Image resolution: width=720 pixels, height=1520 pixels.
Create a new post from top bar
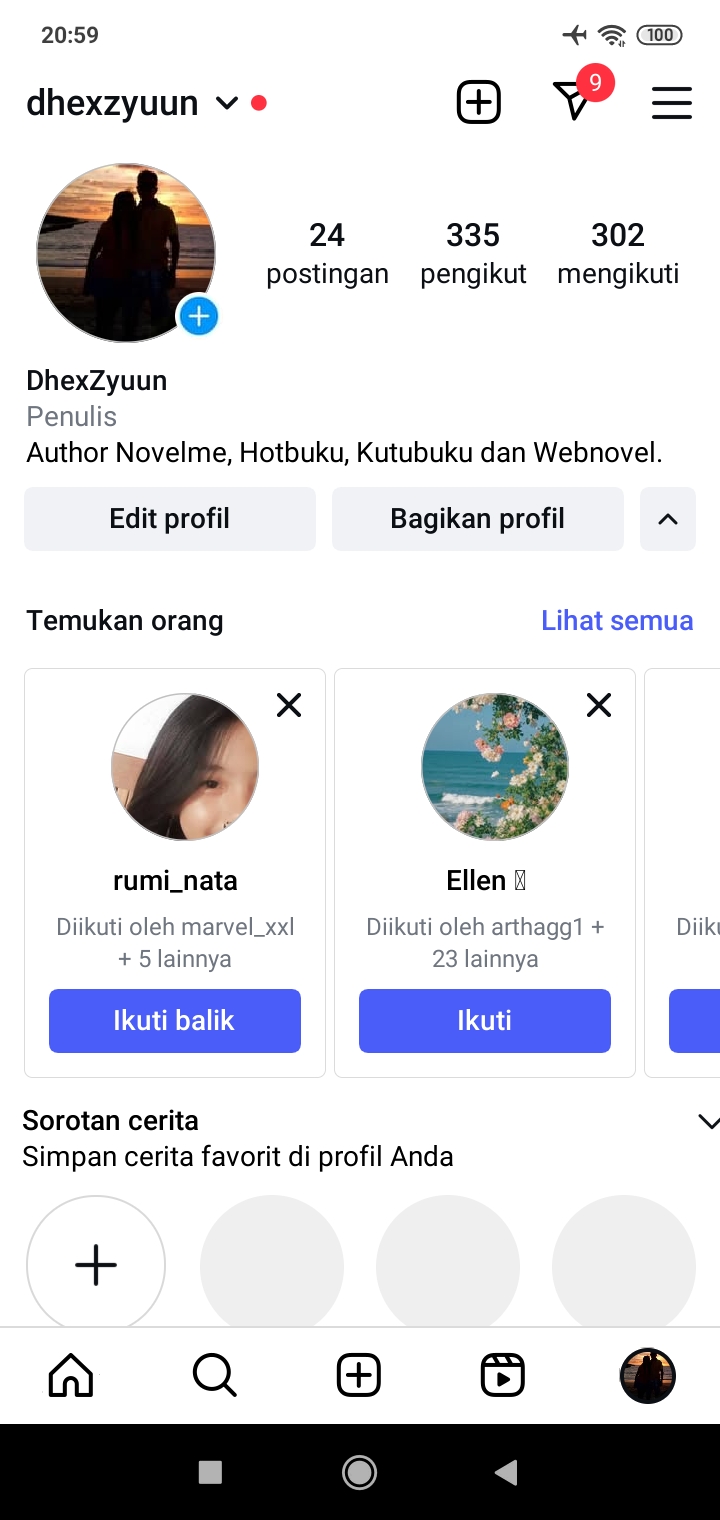(478, 102)
